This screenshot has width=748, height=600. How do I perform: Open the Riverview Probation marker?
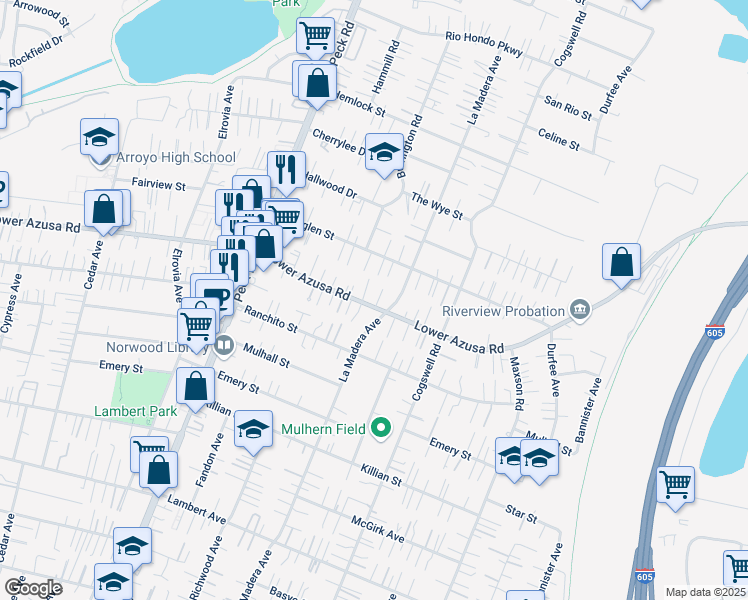pos(579,311)
